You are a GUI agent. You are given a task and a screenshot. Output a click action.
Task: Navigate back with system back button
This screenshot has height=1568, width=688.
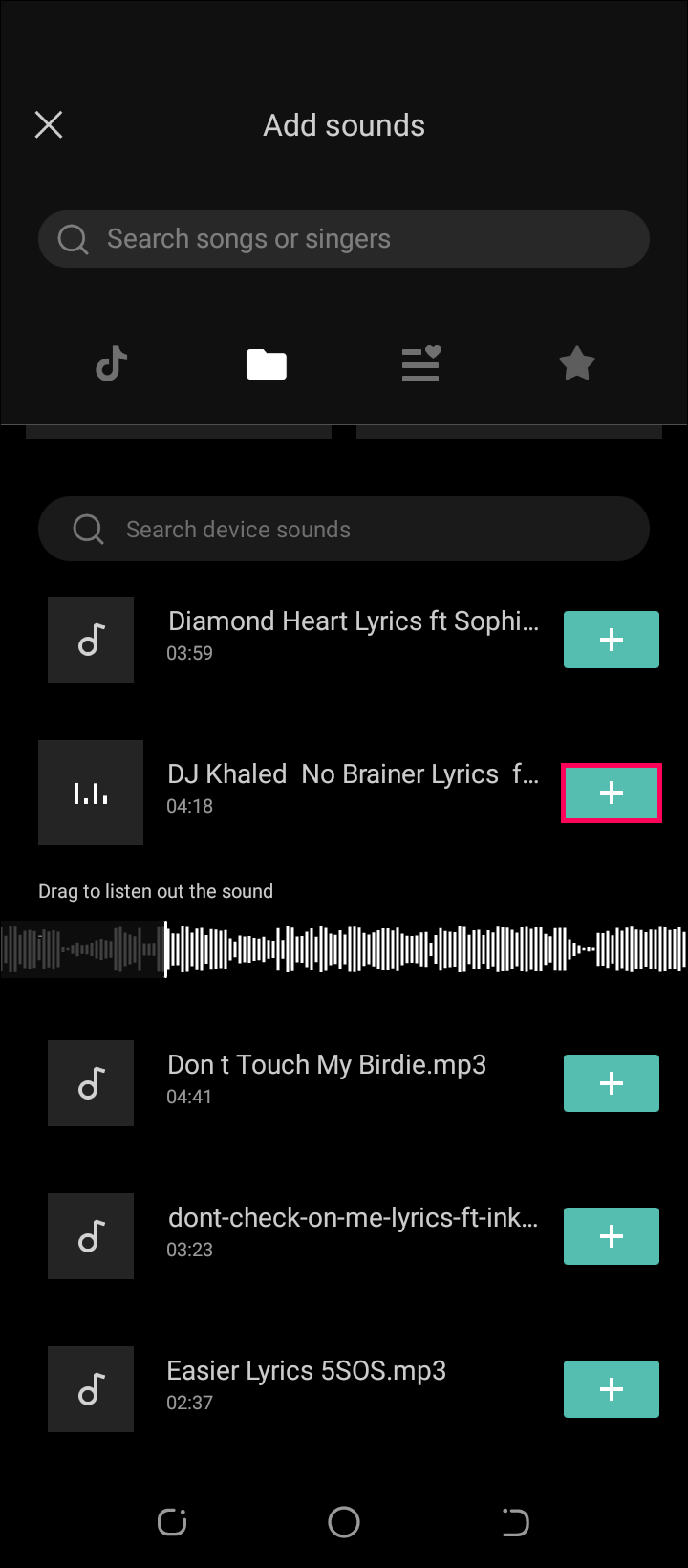tap(515, 1521)
